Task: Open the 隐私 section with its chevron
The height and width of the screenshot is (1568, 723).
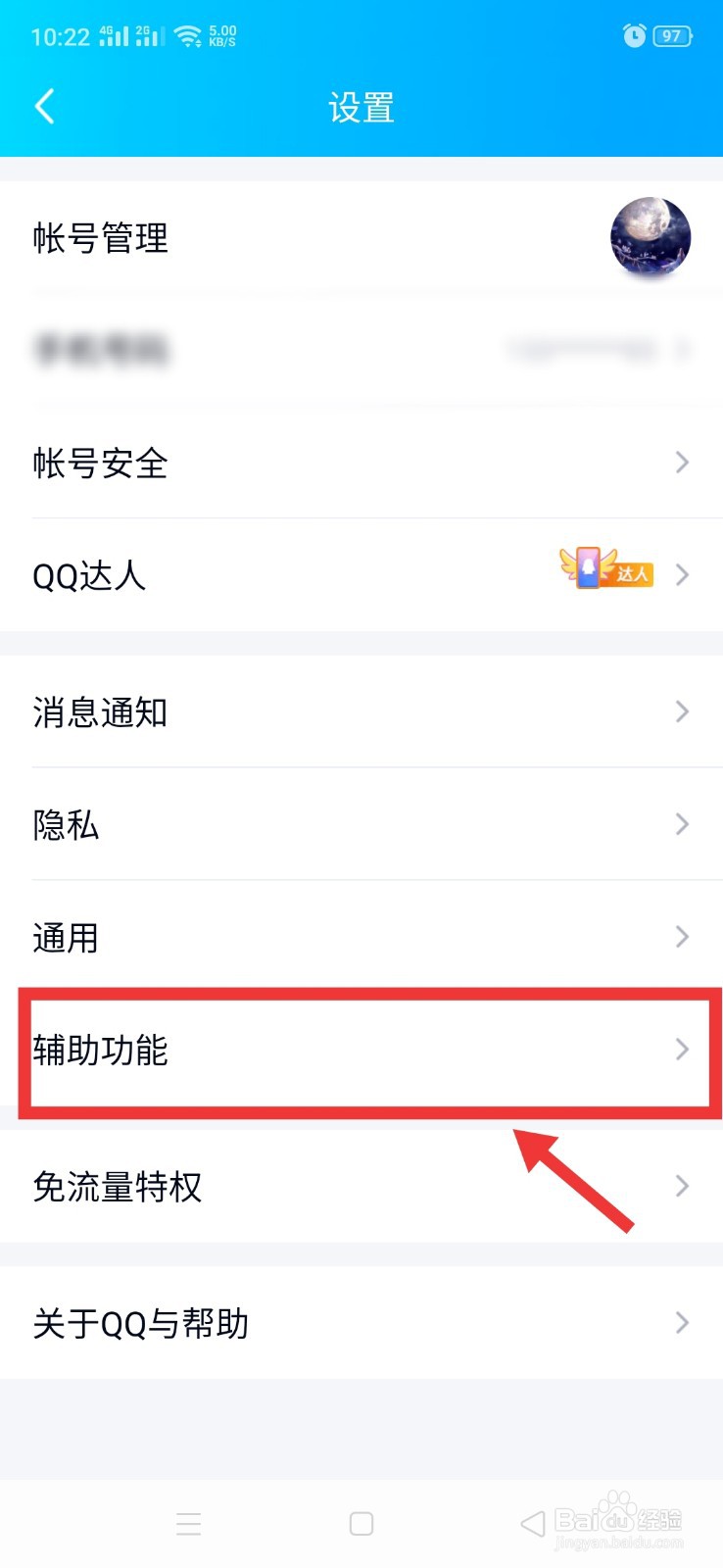Action: pyautogui.click(x=682, y=824)
